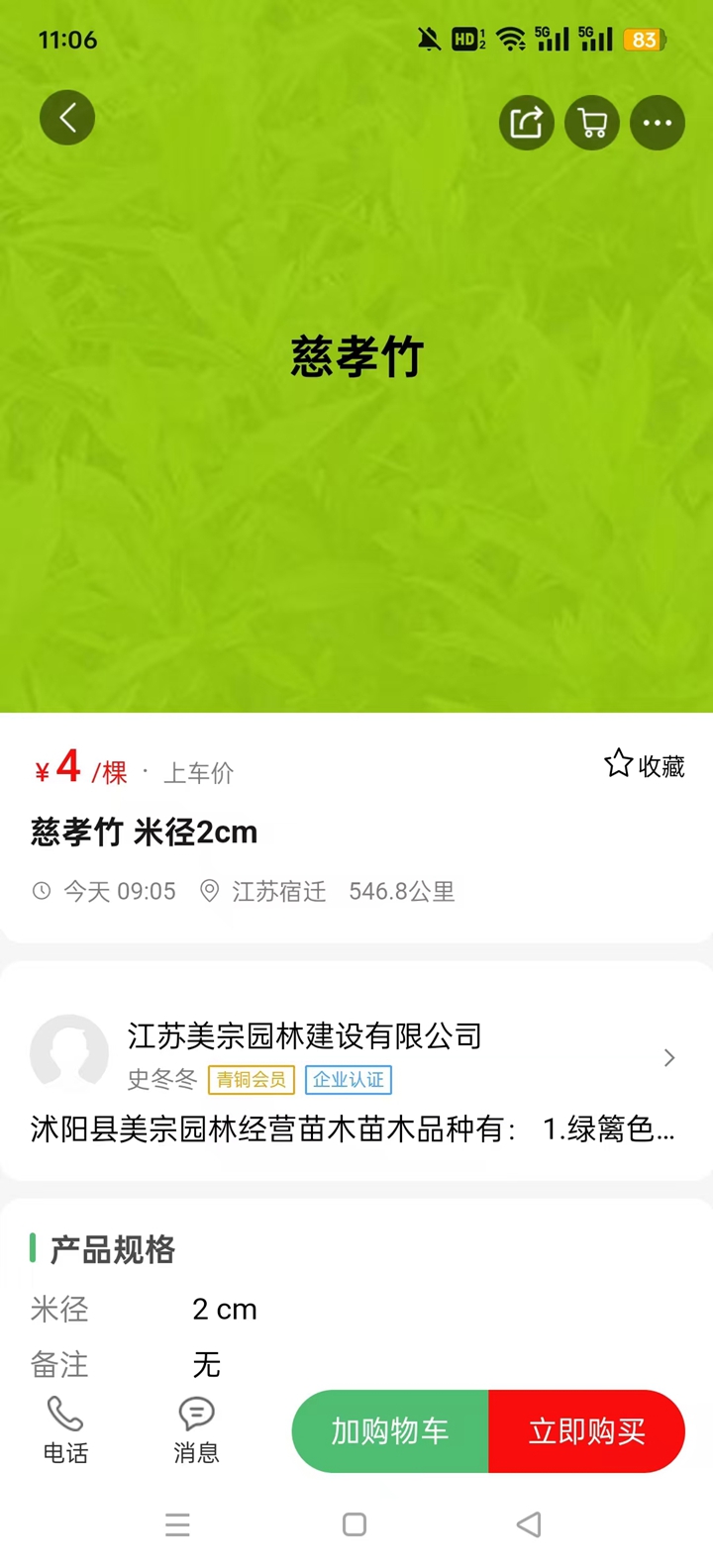Buy now with 立即购买

(x=586, y=1431)
